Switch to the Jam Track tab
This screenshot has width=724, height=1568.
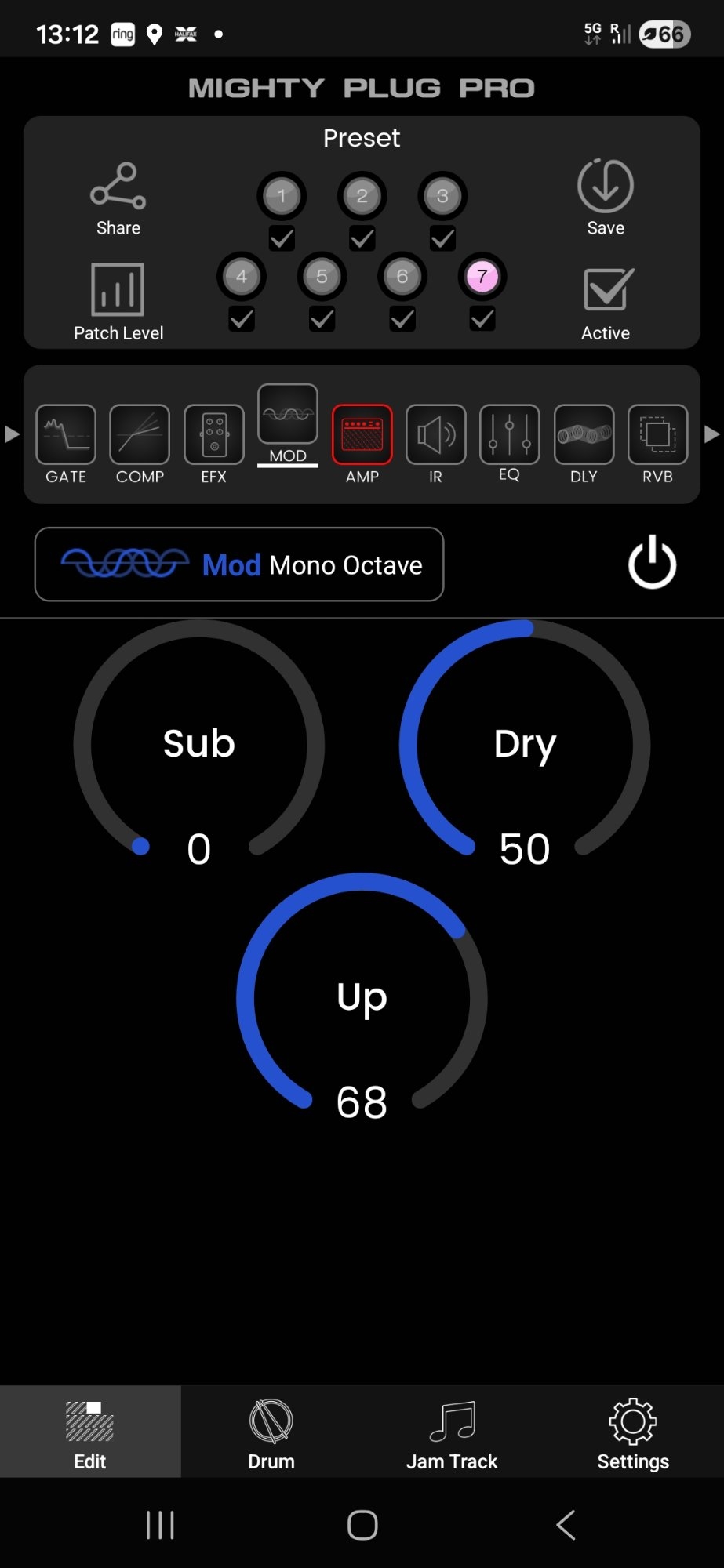[x=452, y=1433]
